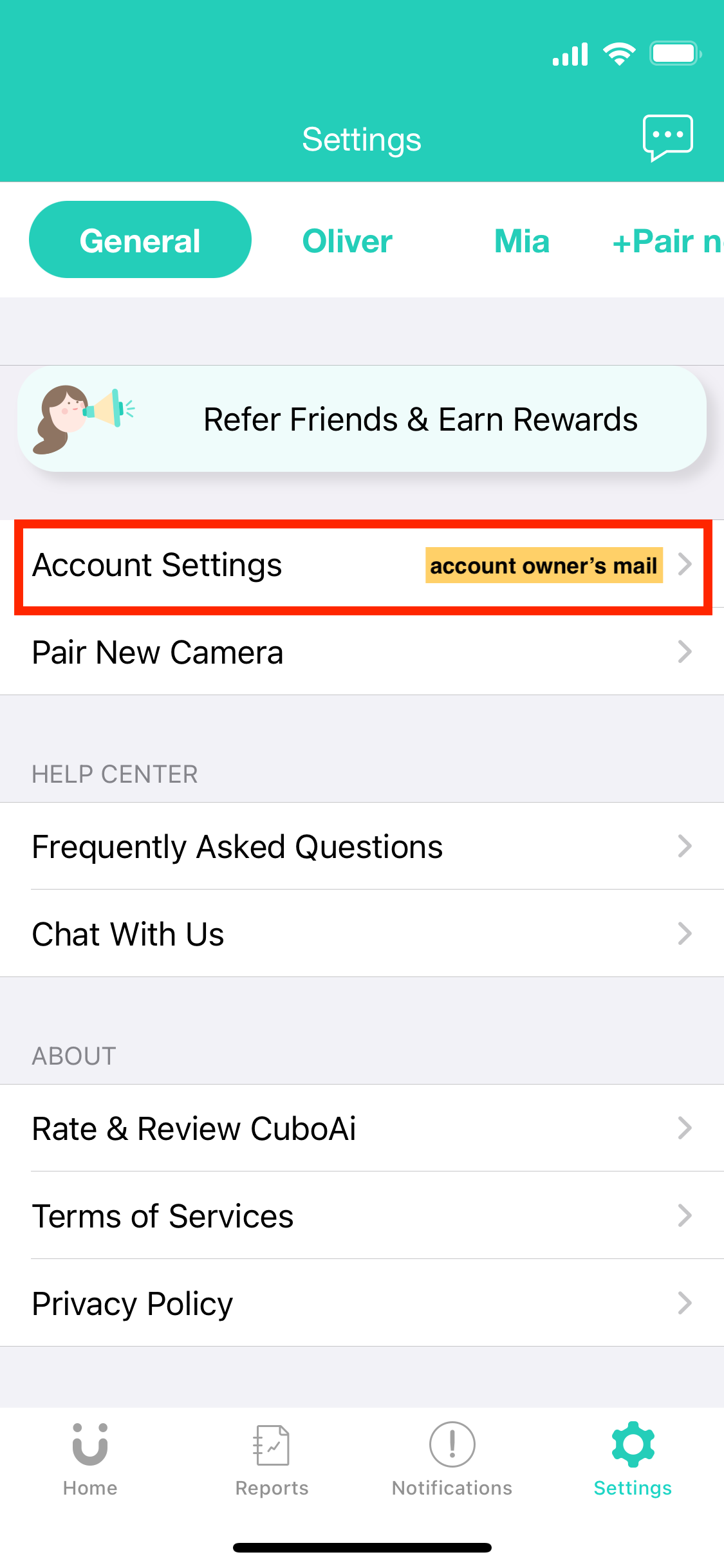Switch to the Reports tab
This screenshot has width=724, height=1568.
pyautogui.click(x=272, y=1459)
